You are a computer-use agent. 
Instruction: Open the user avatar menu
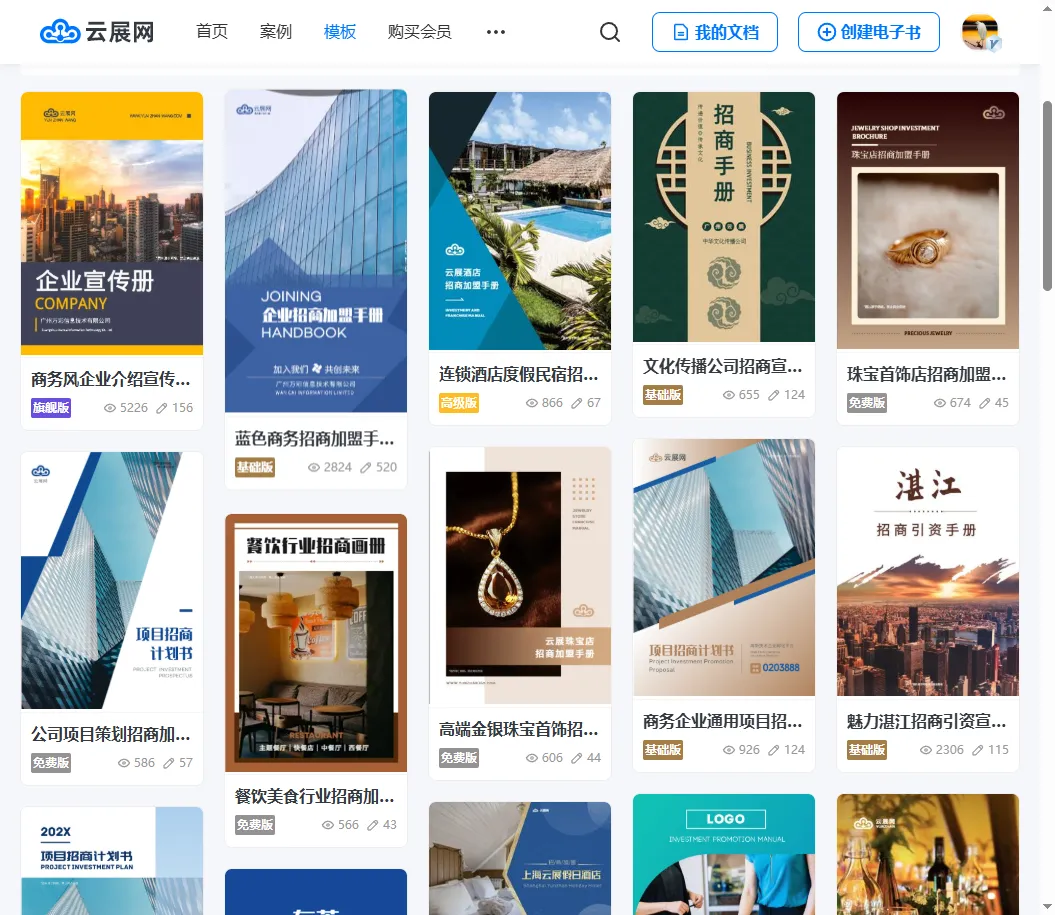coord(980,32)
